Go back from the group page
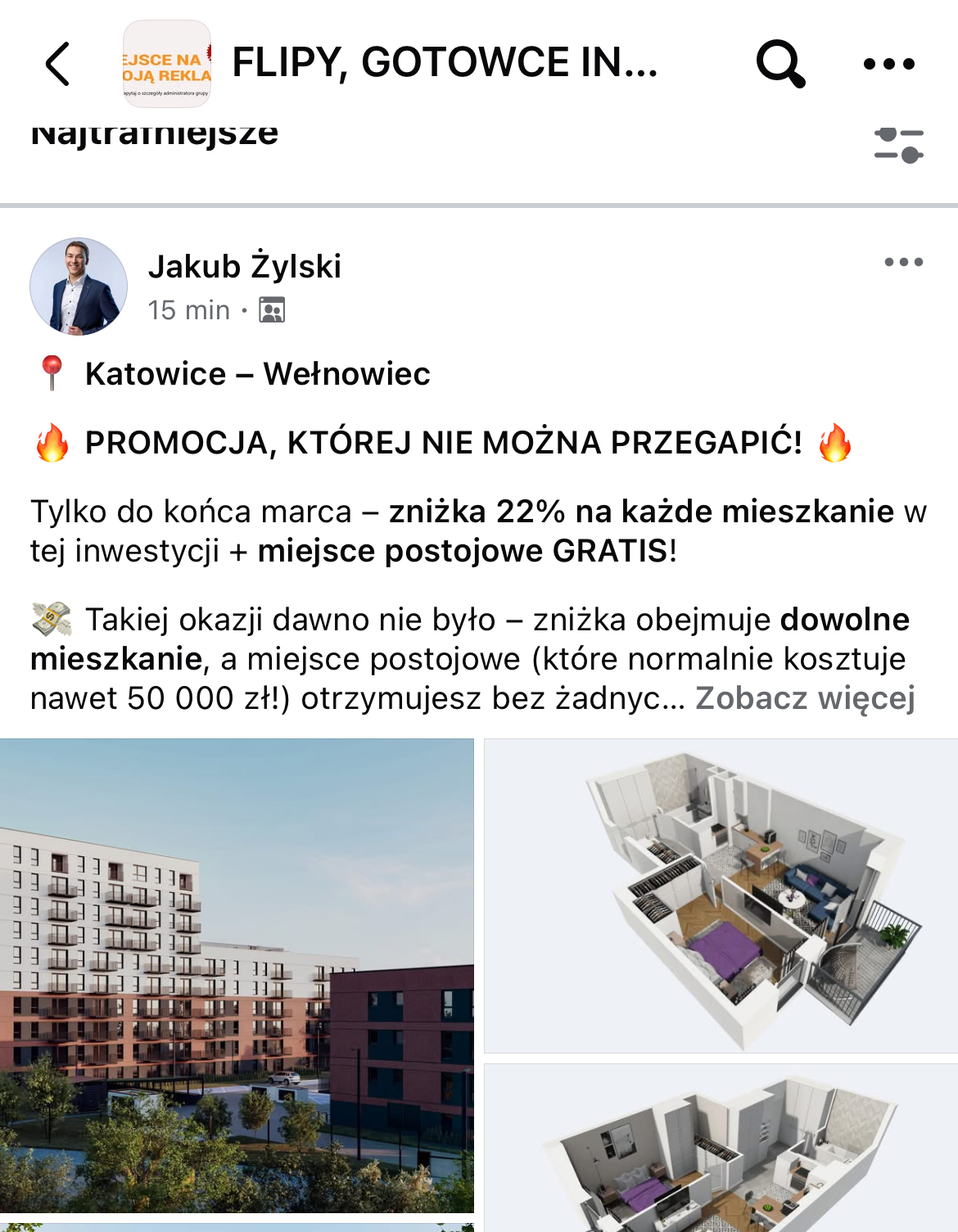This screenshot has width=958, height=1232. click(x=57, y=64)
